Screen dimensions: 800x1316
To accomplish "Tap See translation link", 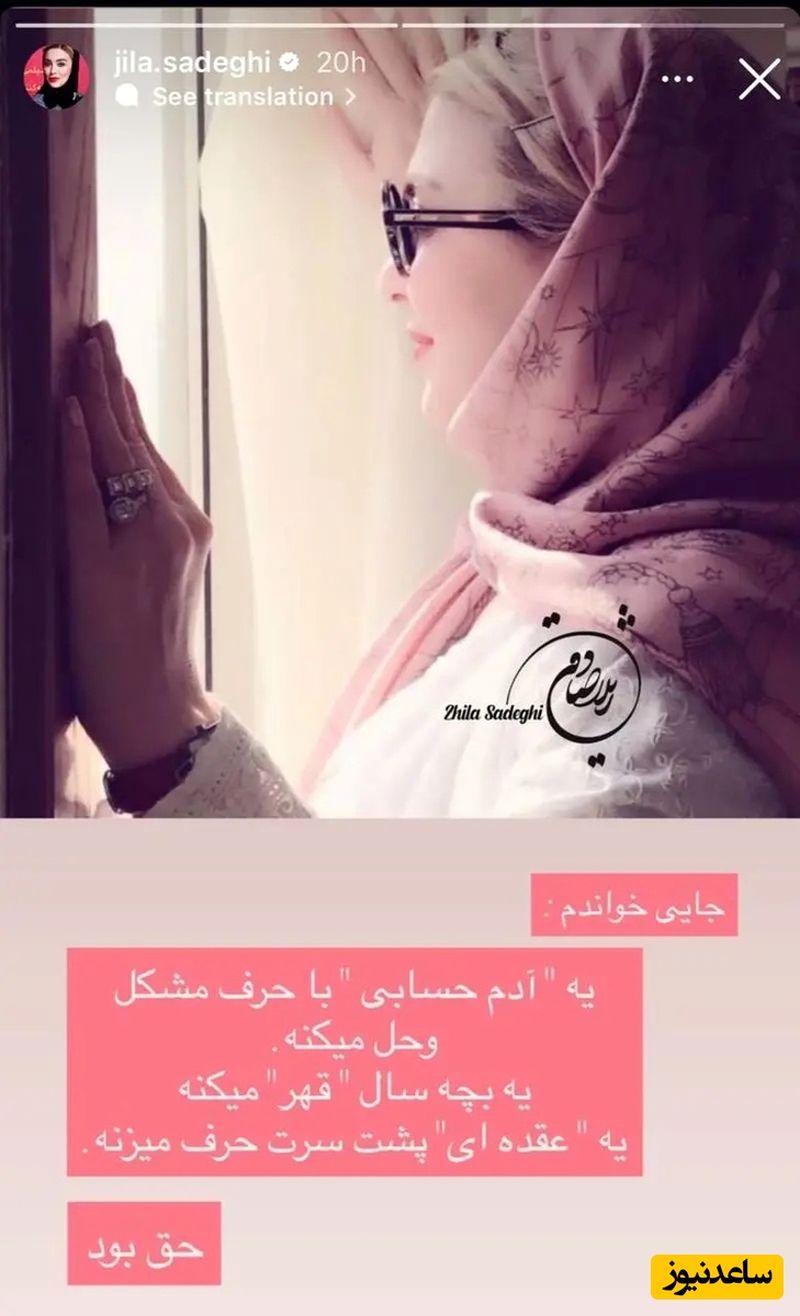I will click(241, 97).
